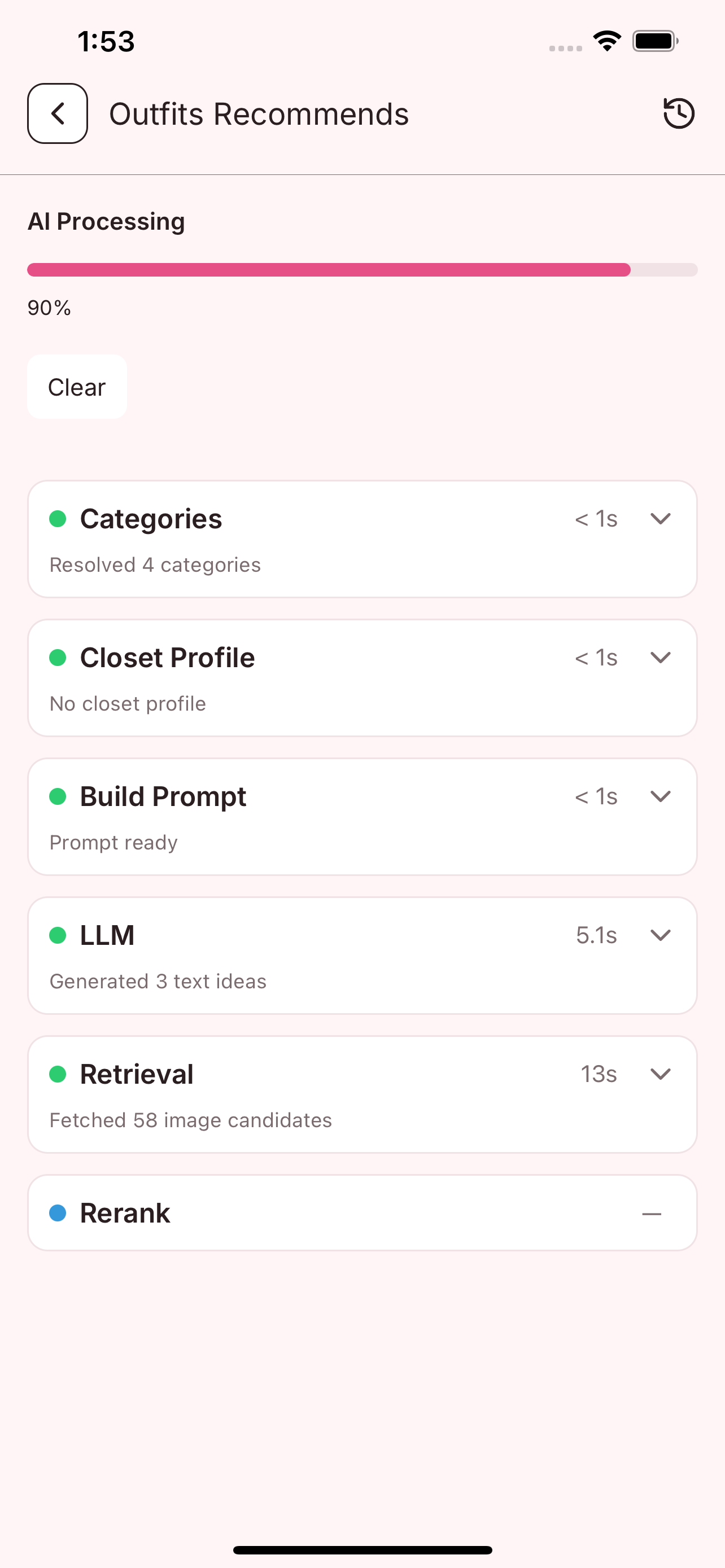Expand the Retrieval stage details

(x=661, y=1074)
